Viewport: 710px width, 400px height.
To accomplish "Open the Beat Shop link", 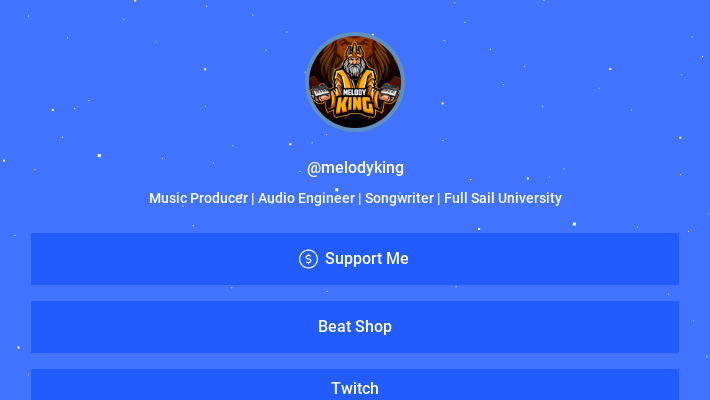I will click(354, 327).
